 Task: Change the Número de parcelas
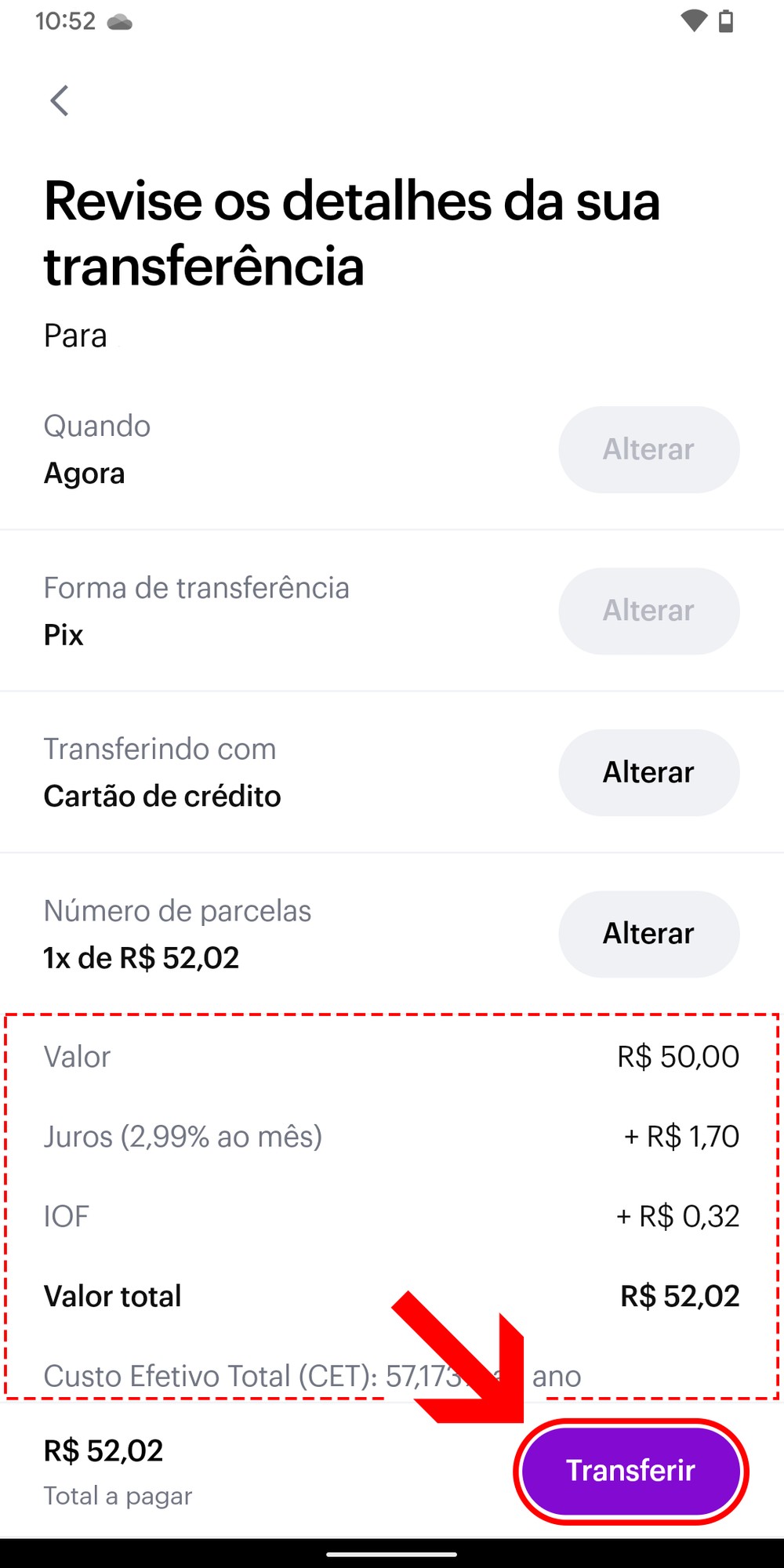[x=648, y=934]
